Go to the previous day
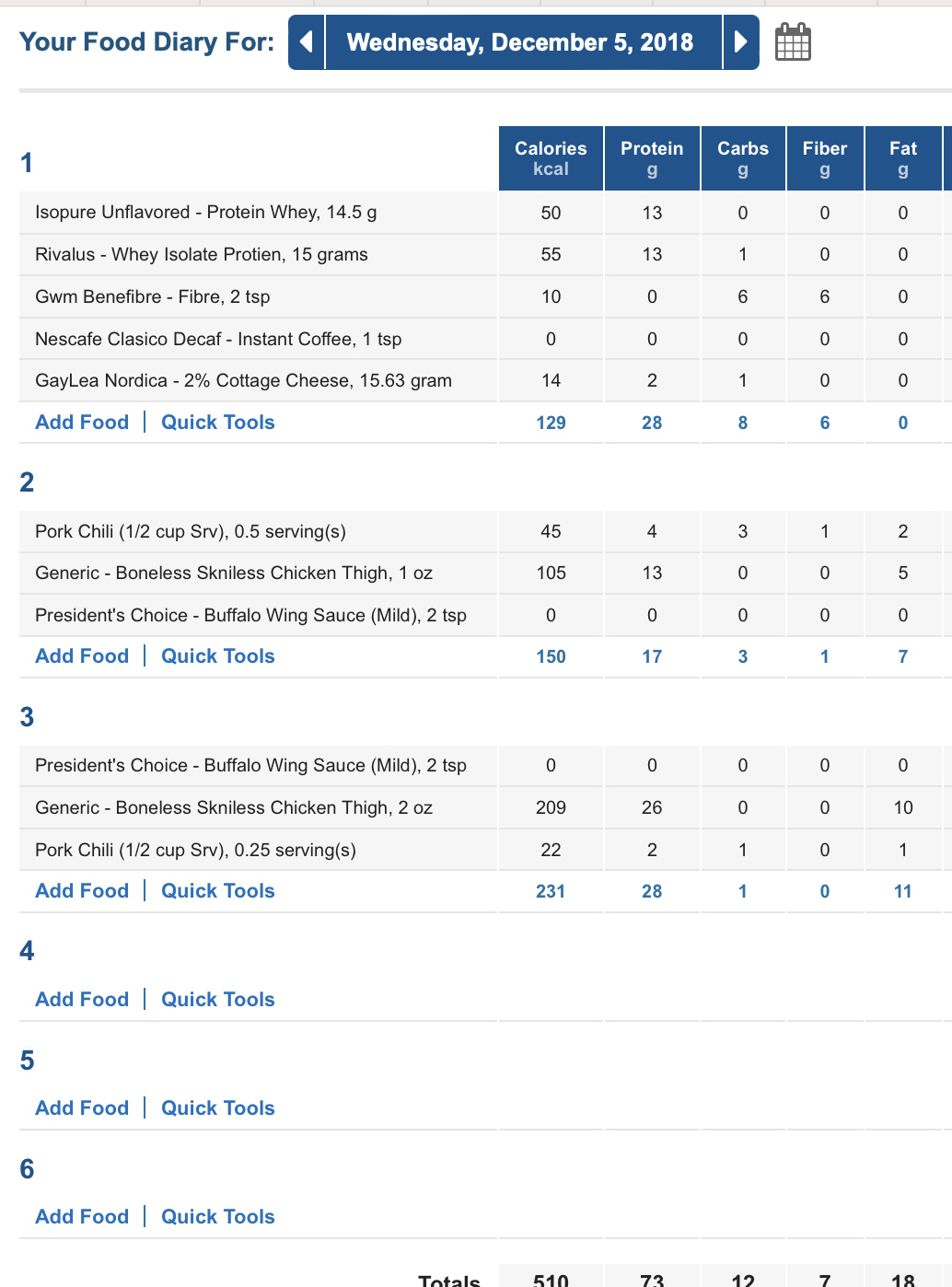Image resolution: width=952 pixels, height=1287 pixels. click(x=307, y=42)
